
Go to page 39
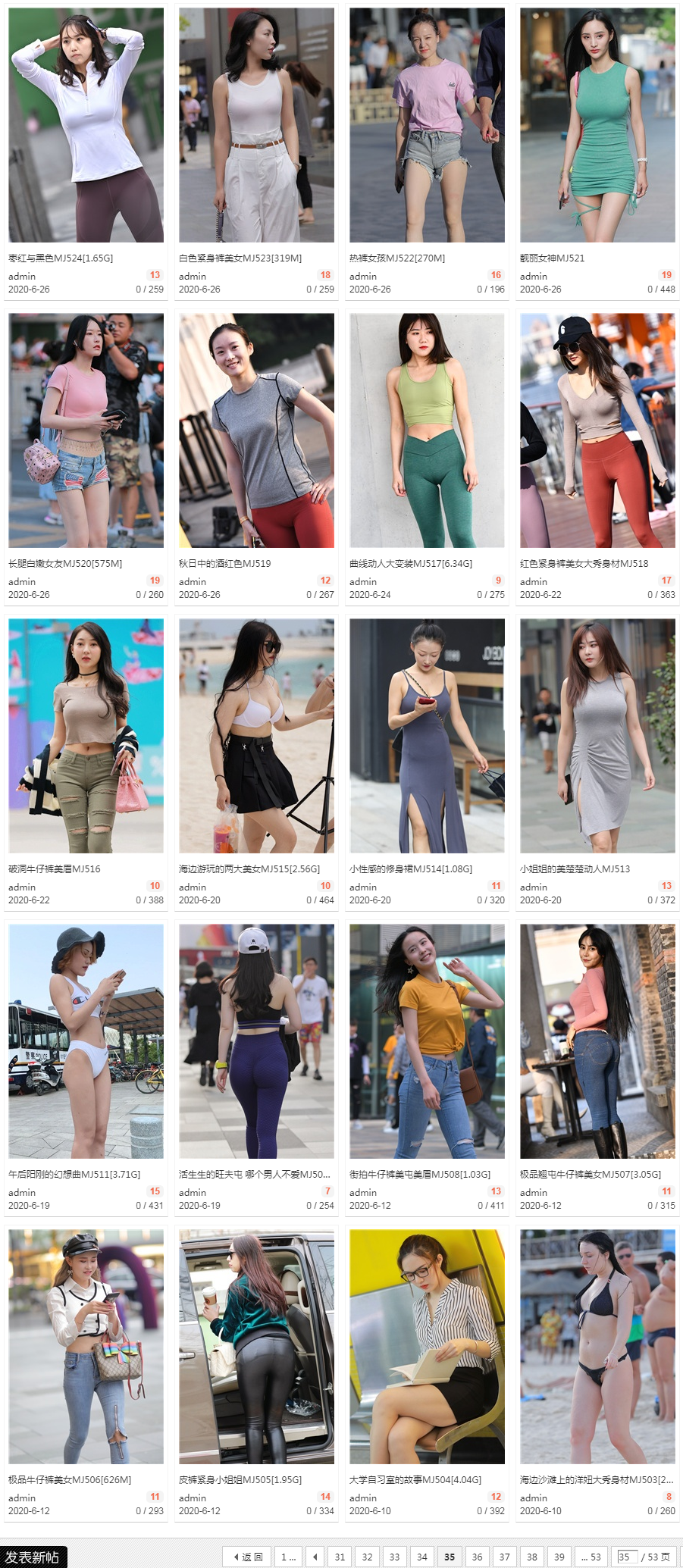[559, 1557]
